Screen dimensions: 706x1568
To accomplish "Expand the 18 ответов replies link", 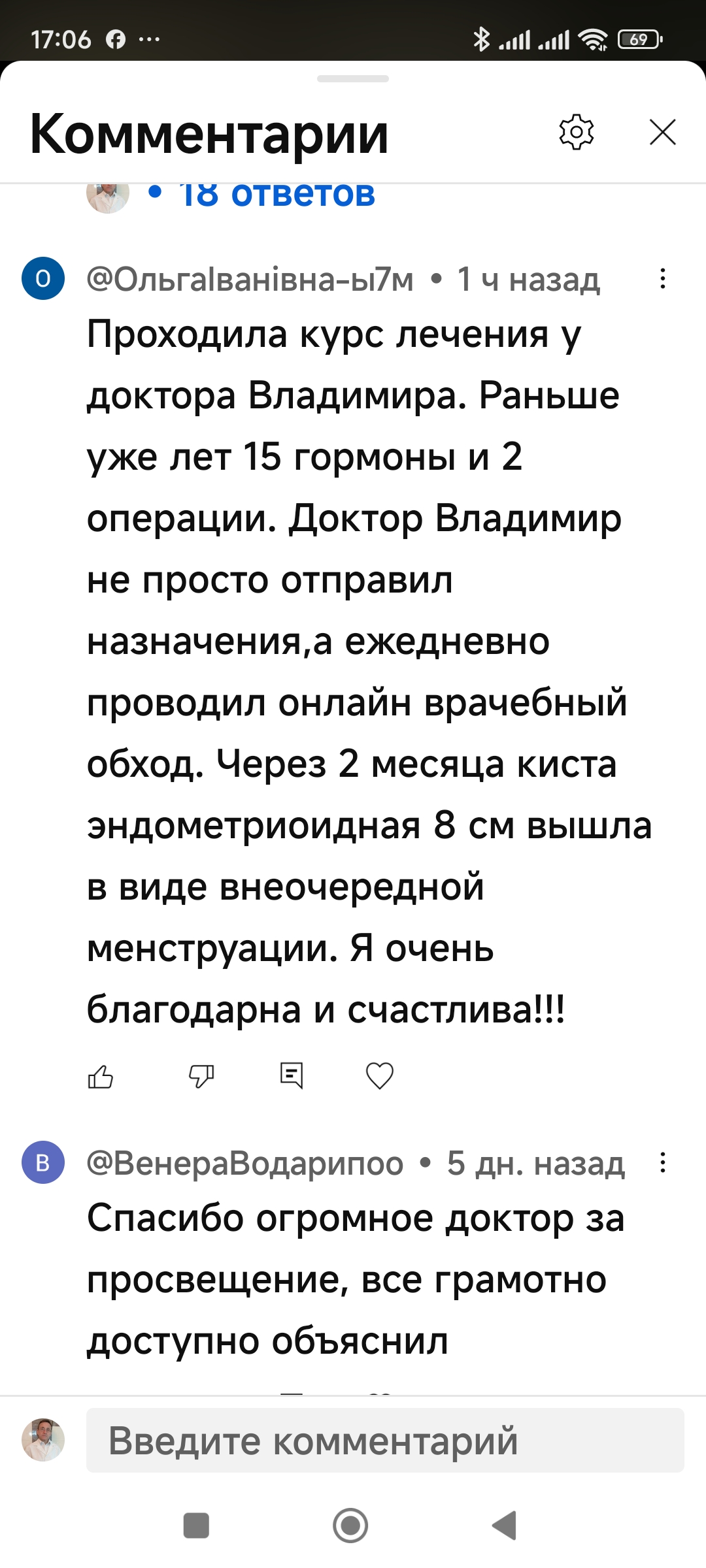I will pos(277,195).
